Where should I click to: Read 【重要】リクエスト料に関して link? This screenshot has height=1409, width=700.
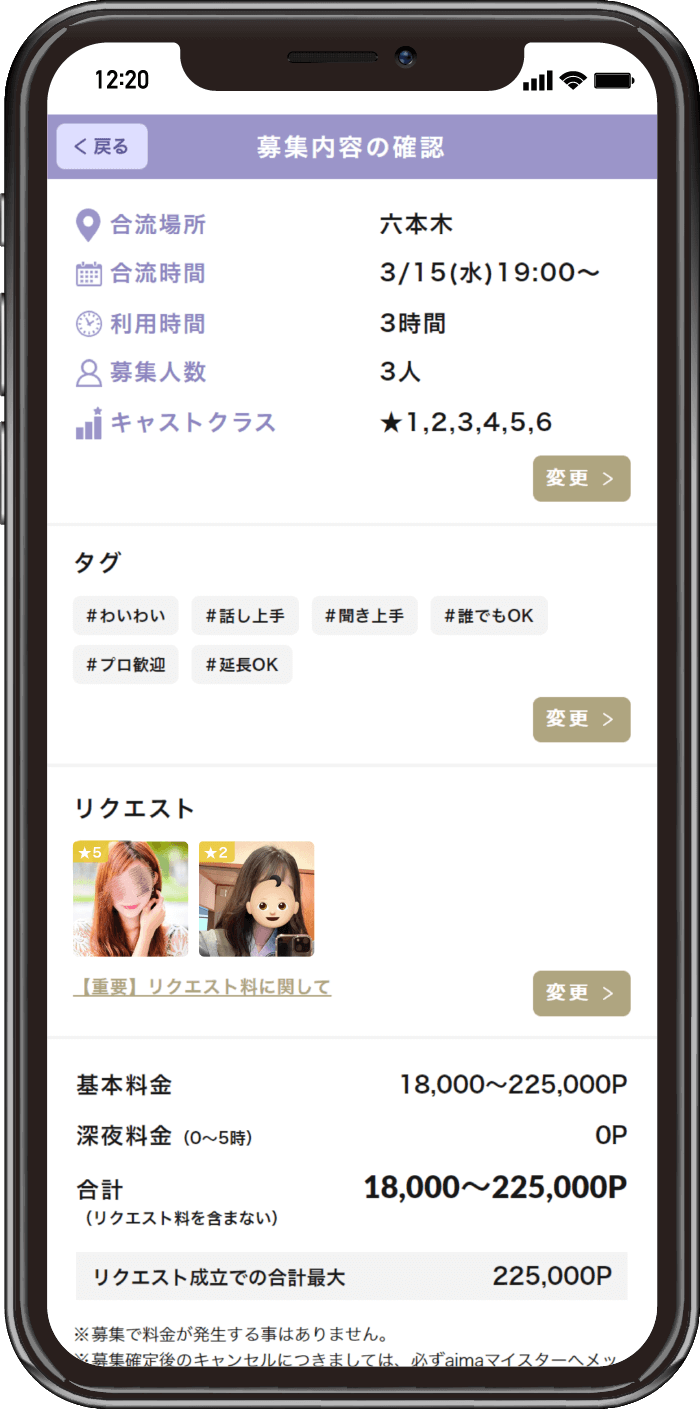click(x=202, y=988)
